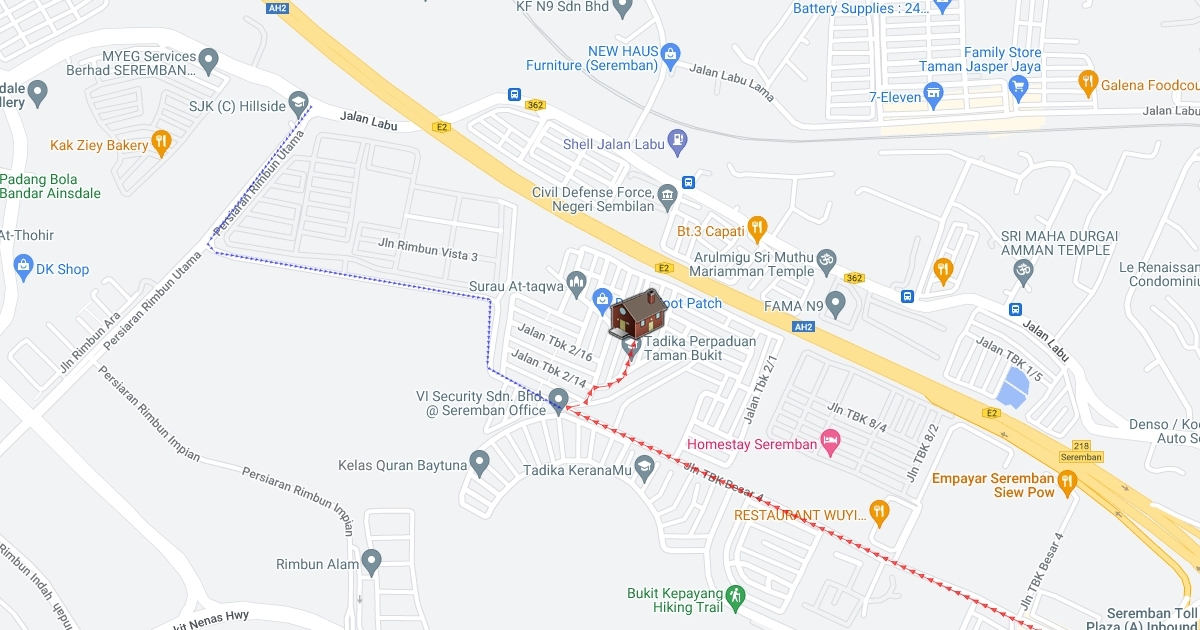
Task: Select Surau At-taqwa location pin
Action: point(575,286)
